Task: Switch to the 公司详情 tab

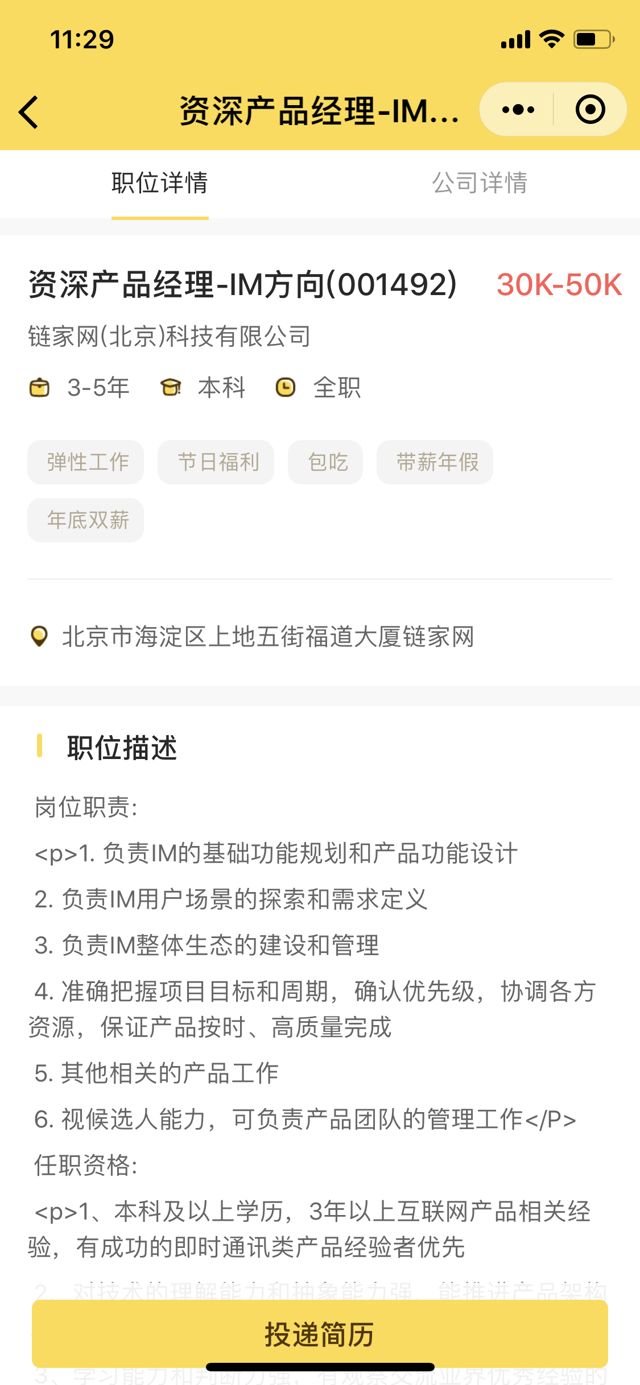Action: 479,183
